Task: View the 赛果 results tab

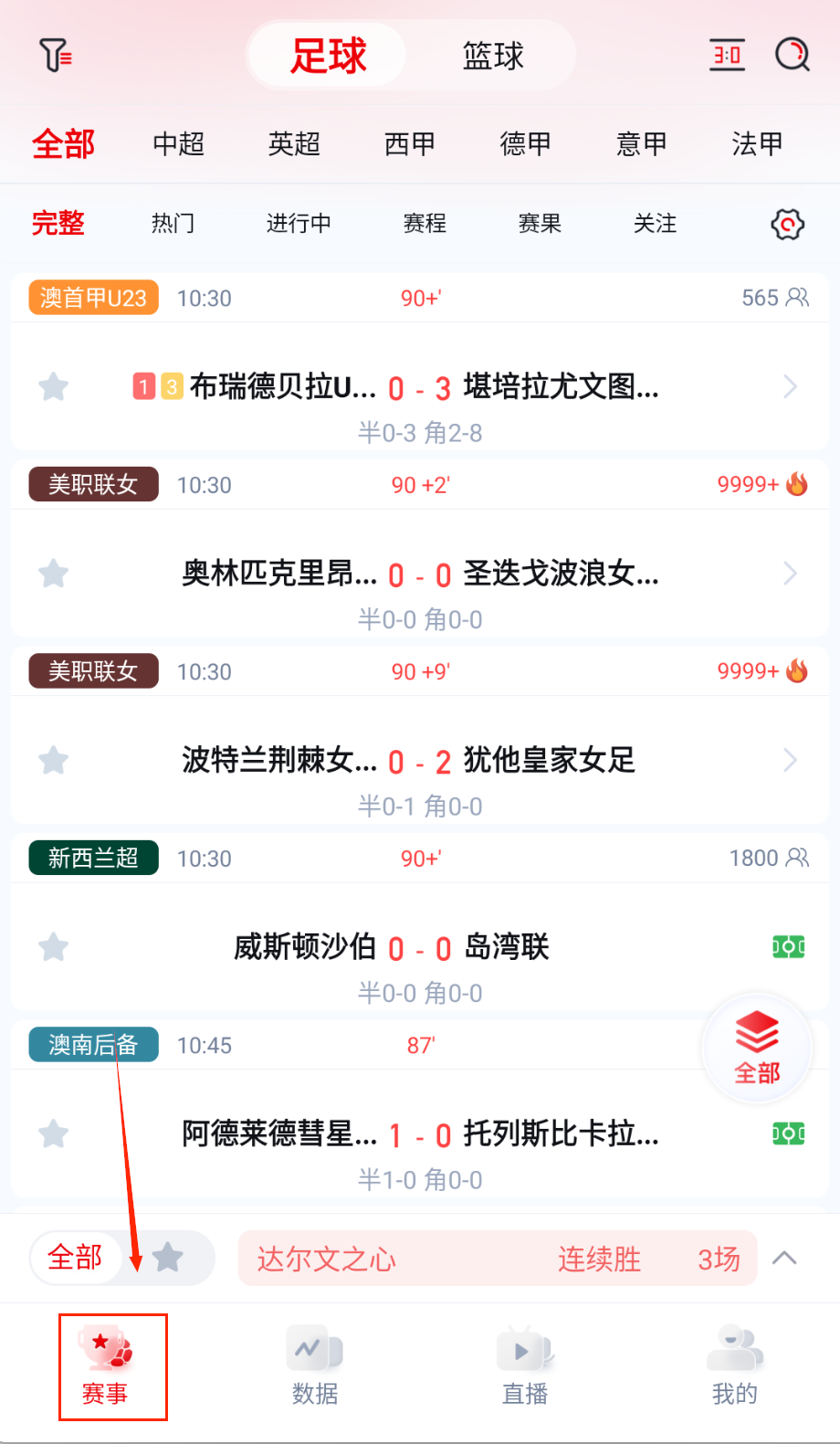Action: tap(540, 224)
